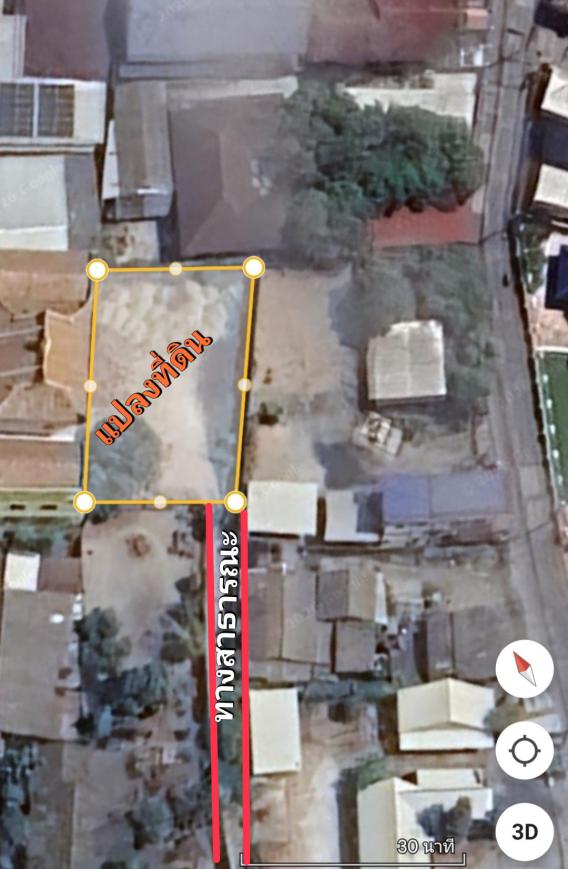Center the map on my location

524,750
